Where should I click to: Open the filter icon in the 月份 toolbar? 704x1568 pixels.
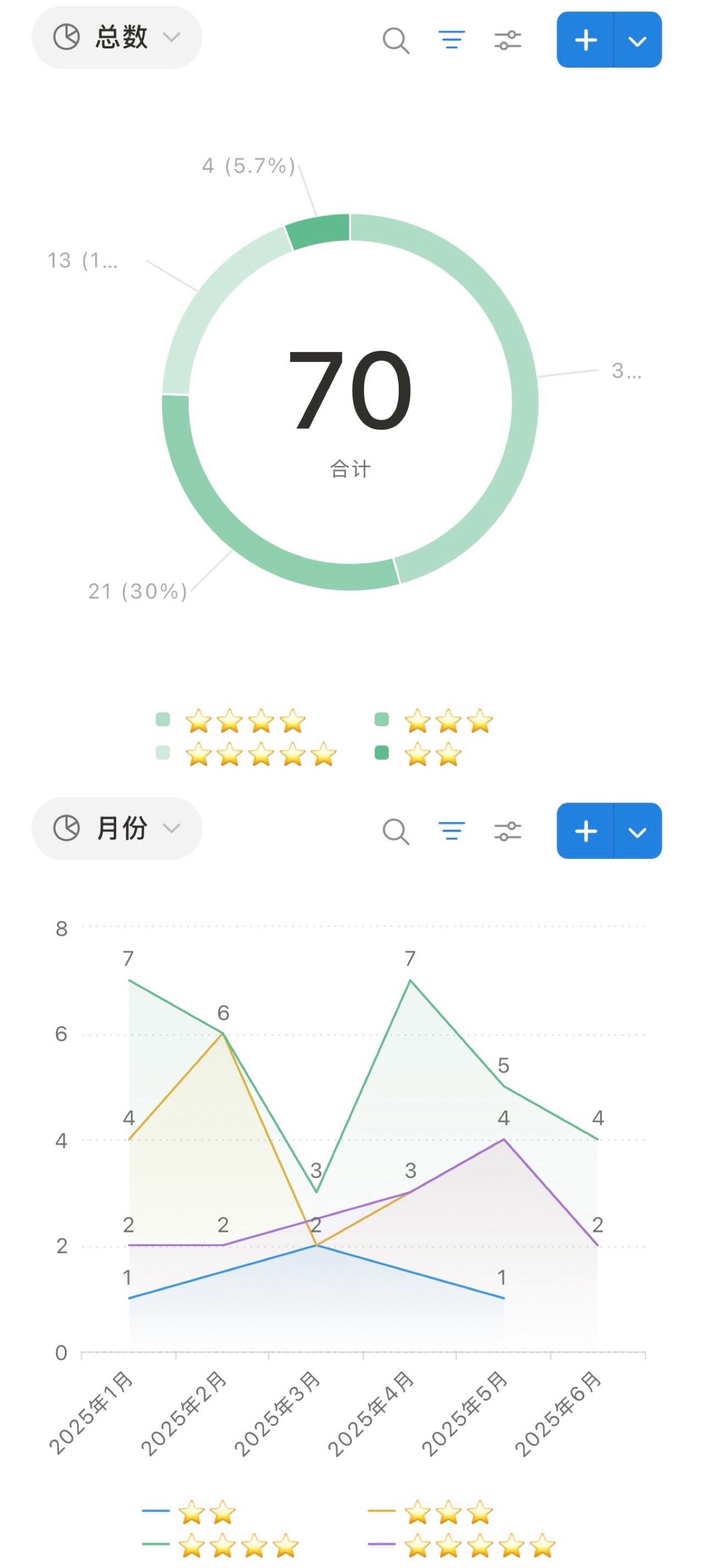[x=452, y=831]
